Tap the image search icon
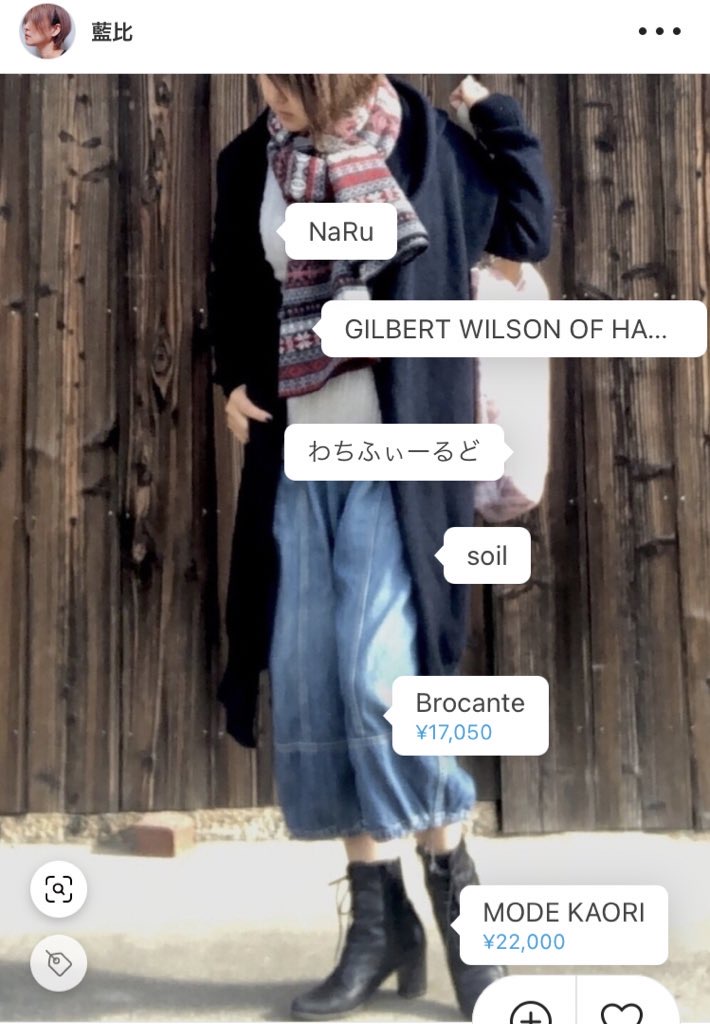The image size is (710, 1024). (x=58, y=888)
